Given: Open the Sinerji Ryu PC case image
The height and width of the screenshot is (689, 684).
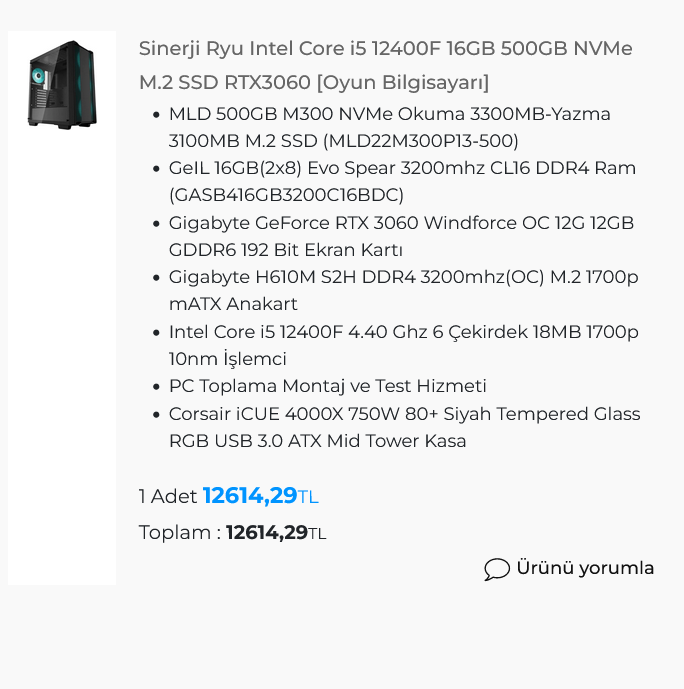Looking at the screenshot, I should click(x=62, y=85).
